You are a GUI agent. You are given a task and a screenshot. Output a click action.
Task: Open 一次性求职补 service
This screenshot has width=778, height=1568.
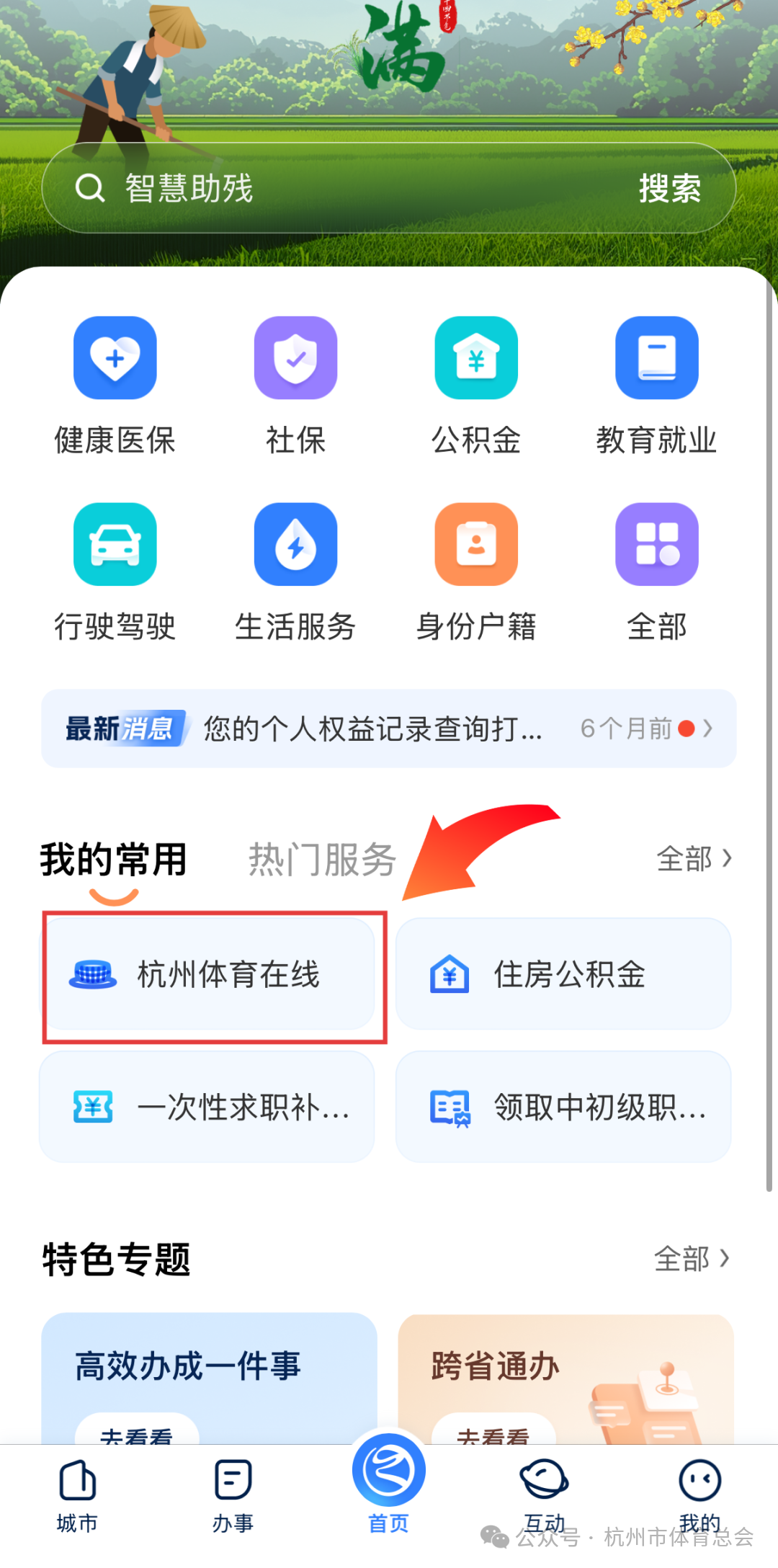point(208,1107)
